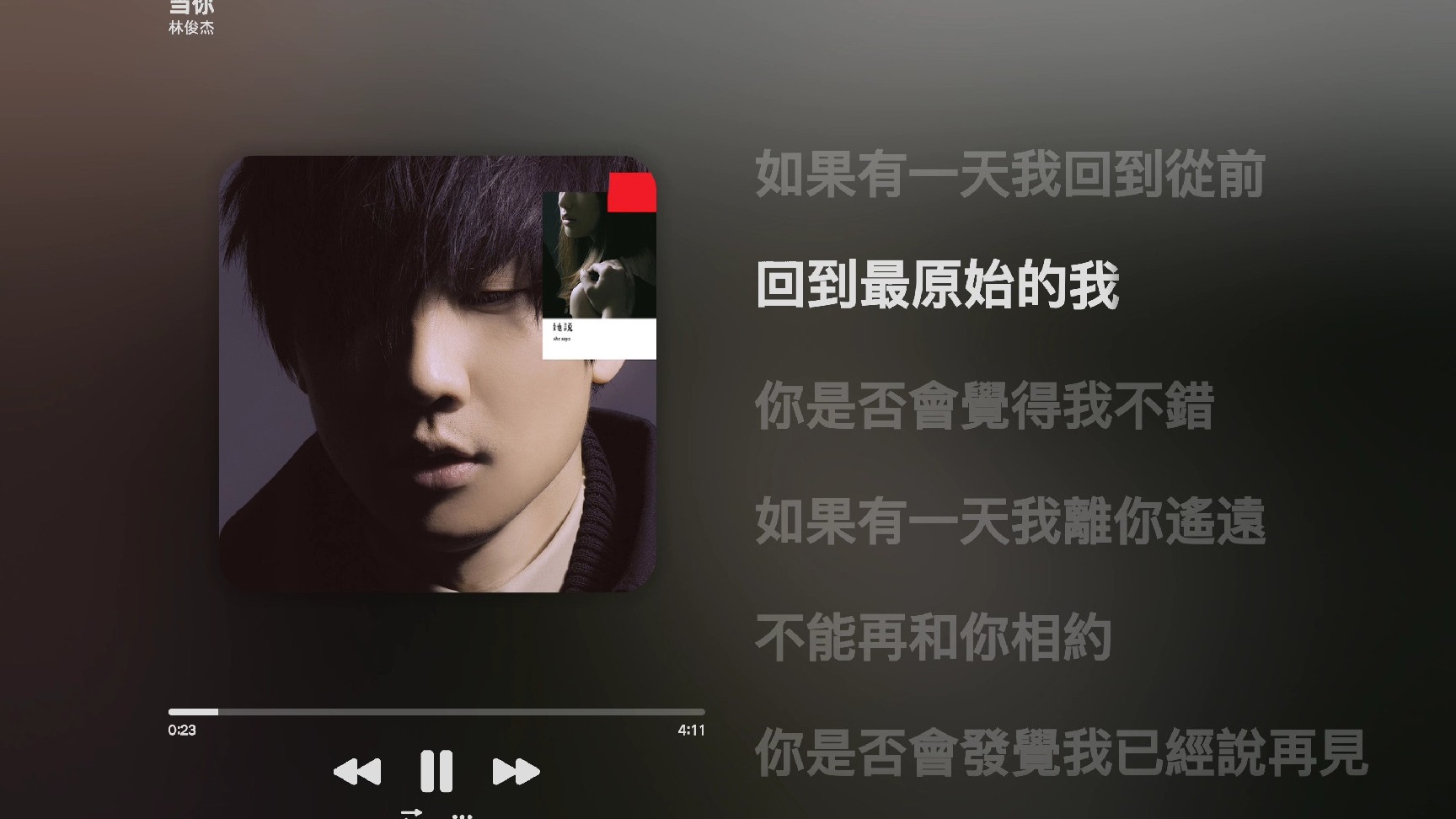Seek to the middle of the playback bar
Image resolution: width=1456 pixels, height=819 pixels.
[x=436, y=712]
